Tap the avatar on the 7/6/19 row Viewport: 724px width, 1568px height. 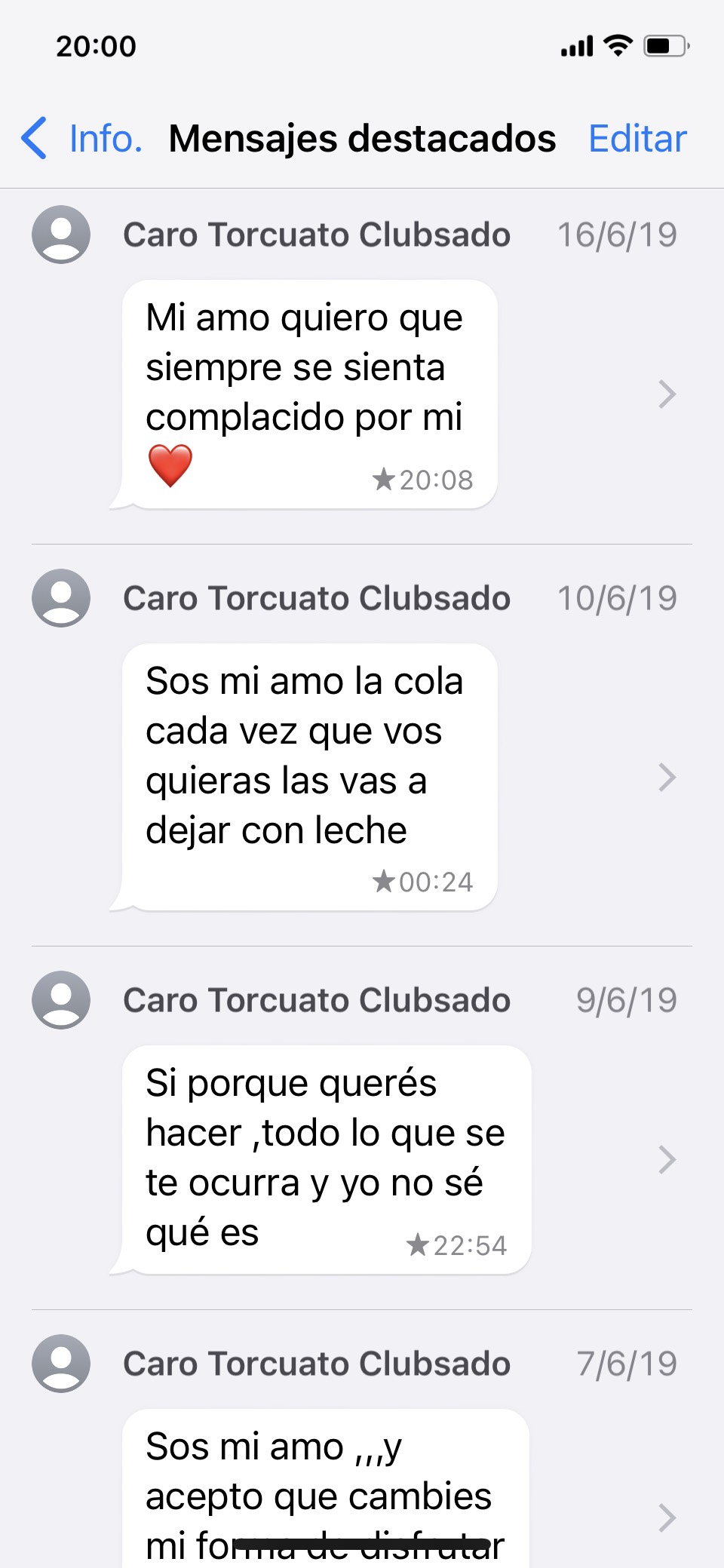(x=60, y=1364)
